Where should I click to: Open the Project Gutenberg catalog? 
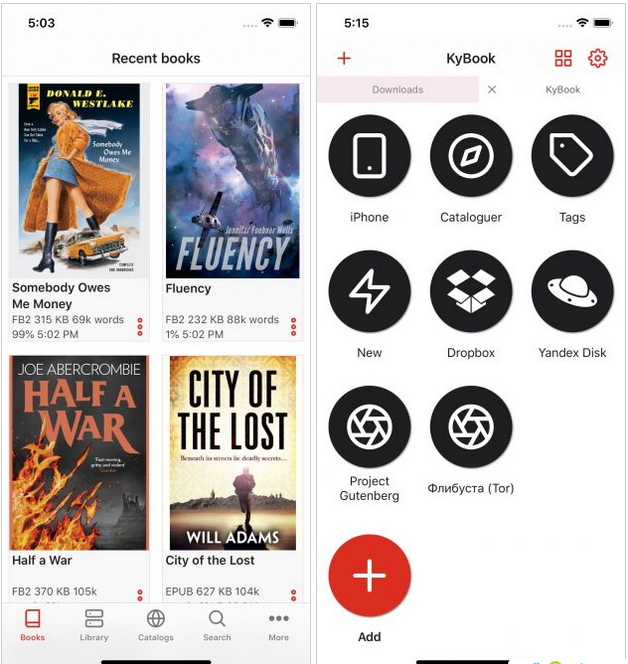tap(369, 428)
